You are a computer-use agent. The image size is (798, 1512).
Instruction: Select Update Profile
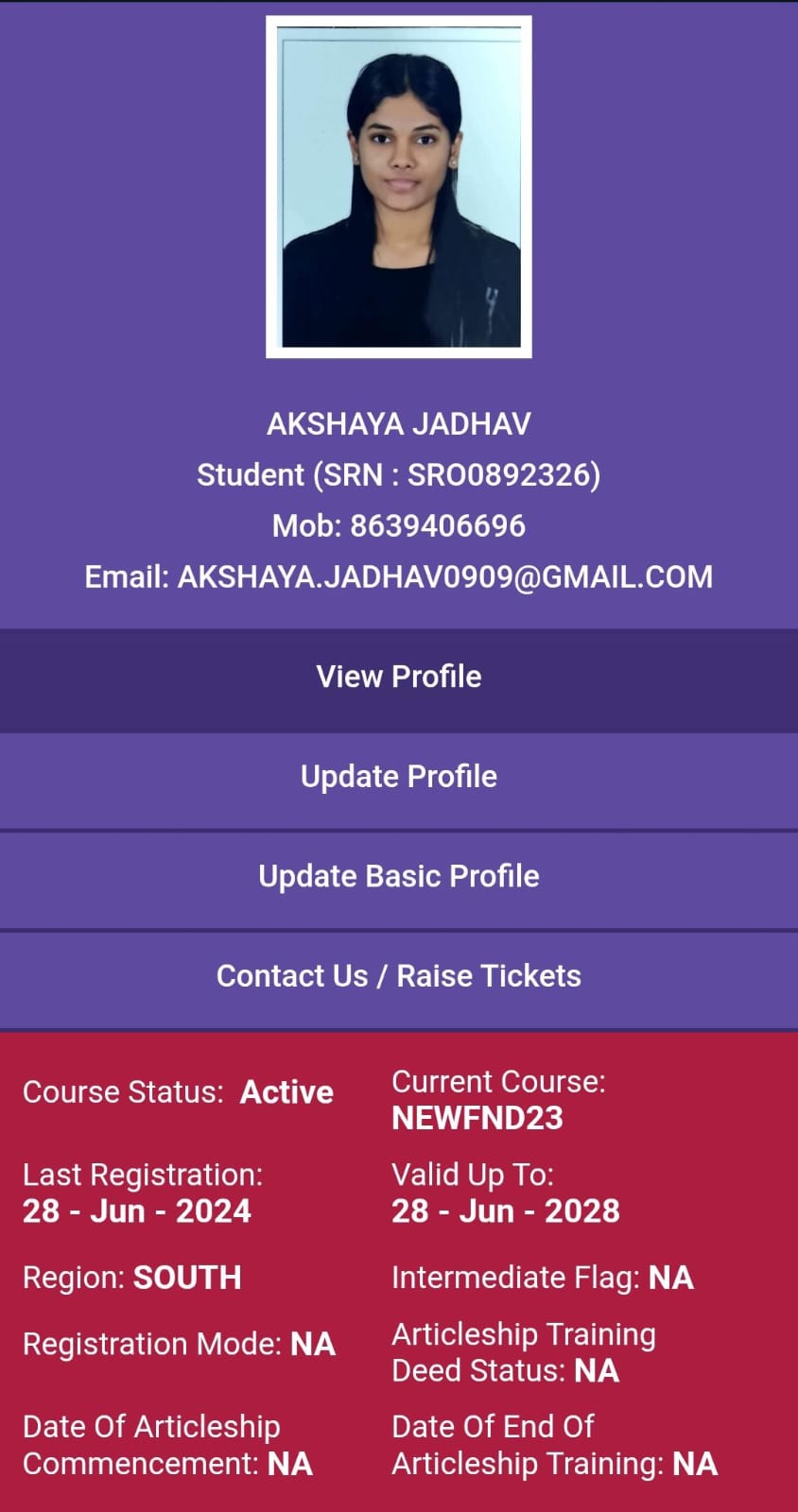coord(398,778)
